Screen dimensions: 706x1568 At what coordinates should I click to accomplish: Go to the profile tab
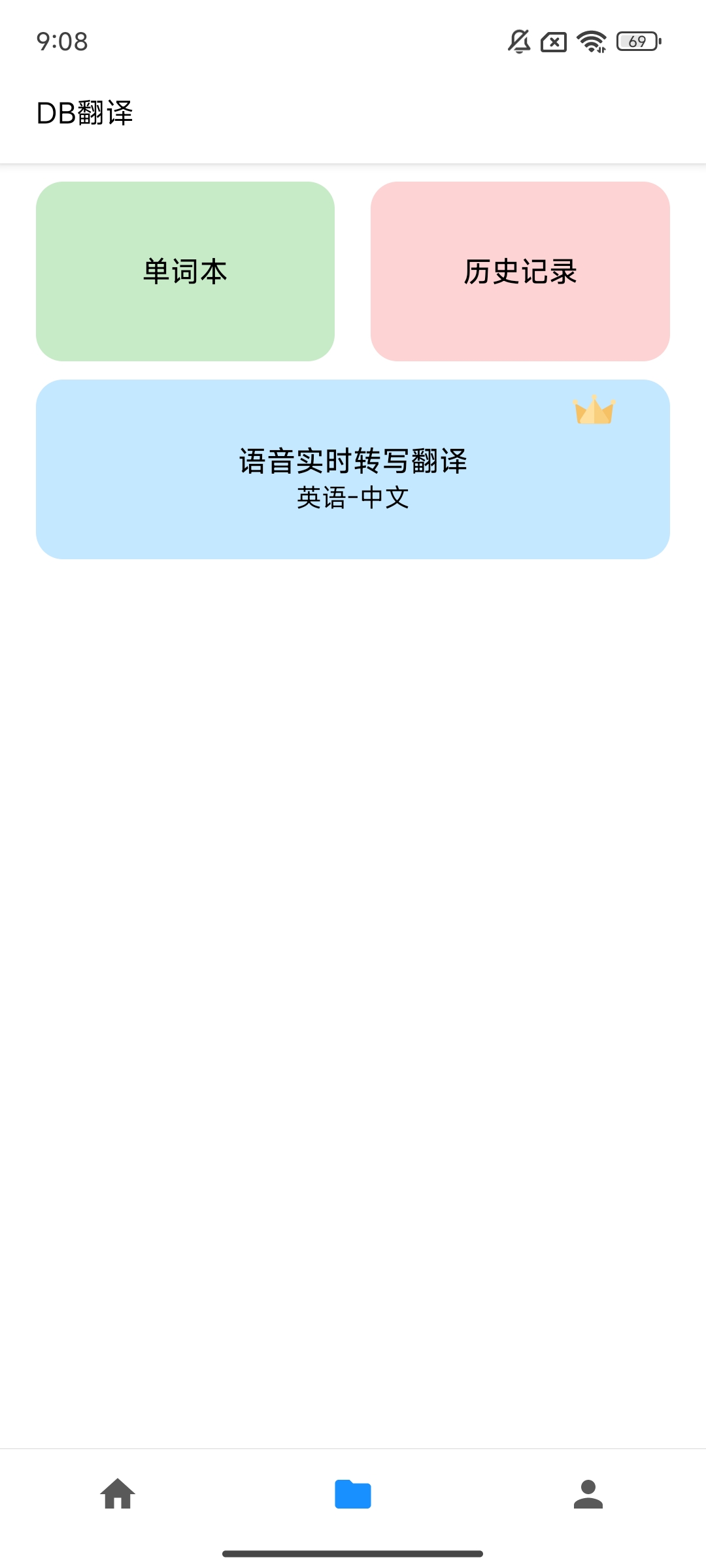tap(588, 1494)
